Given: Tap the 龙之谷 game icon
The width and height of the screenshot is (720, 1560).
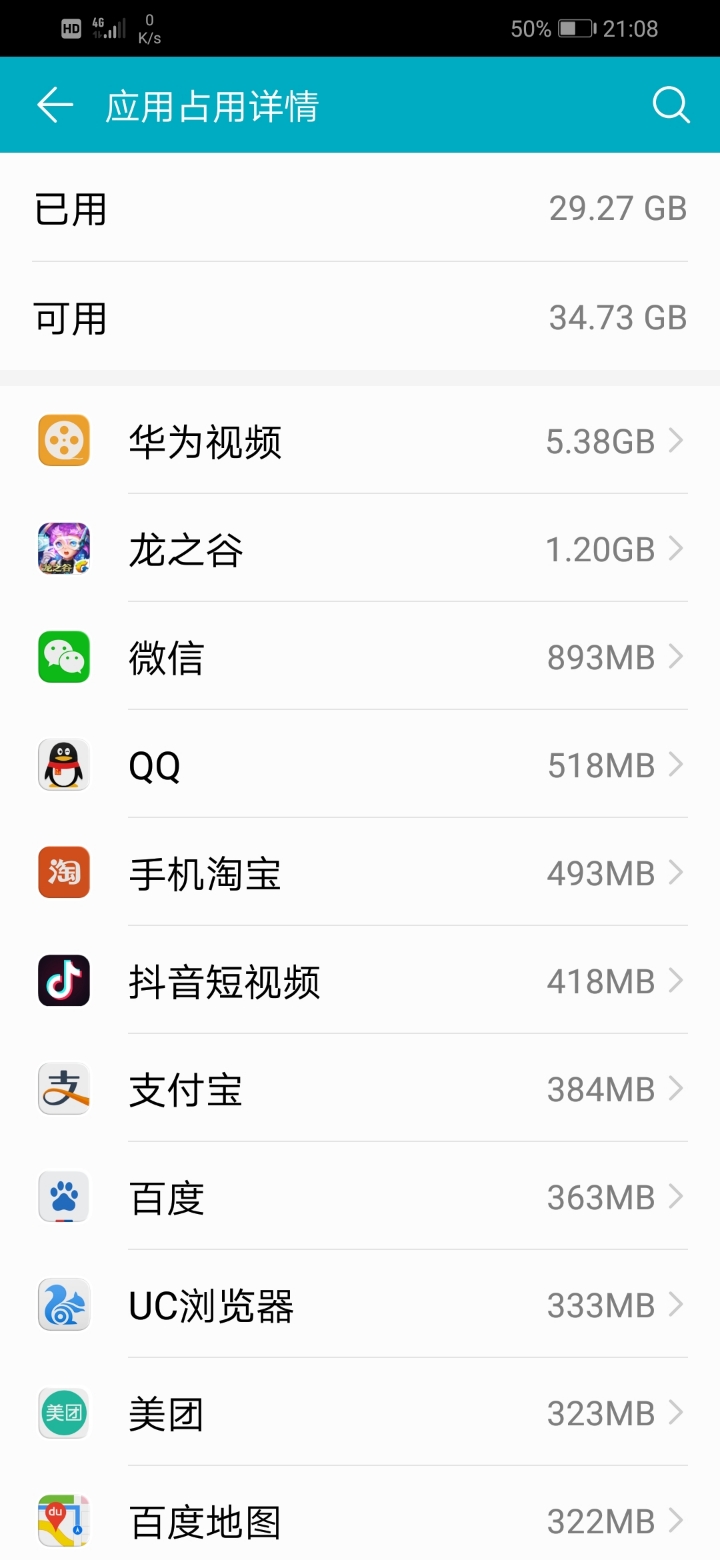Looking at the screenshot, I should point(63,548).
